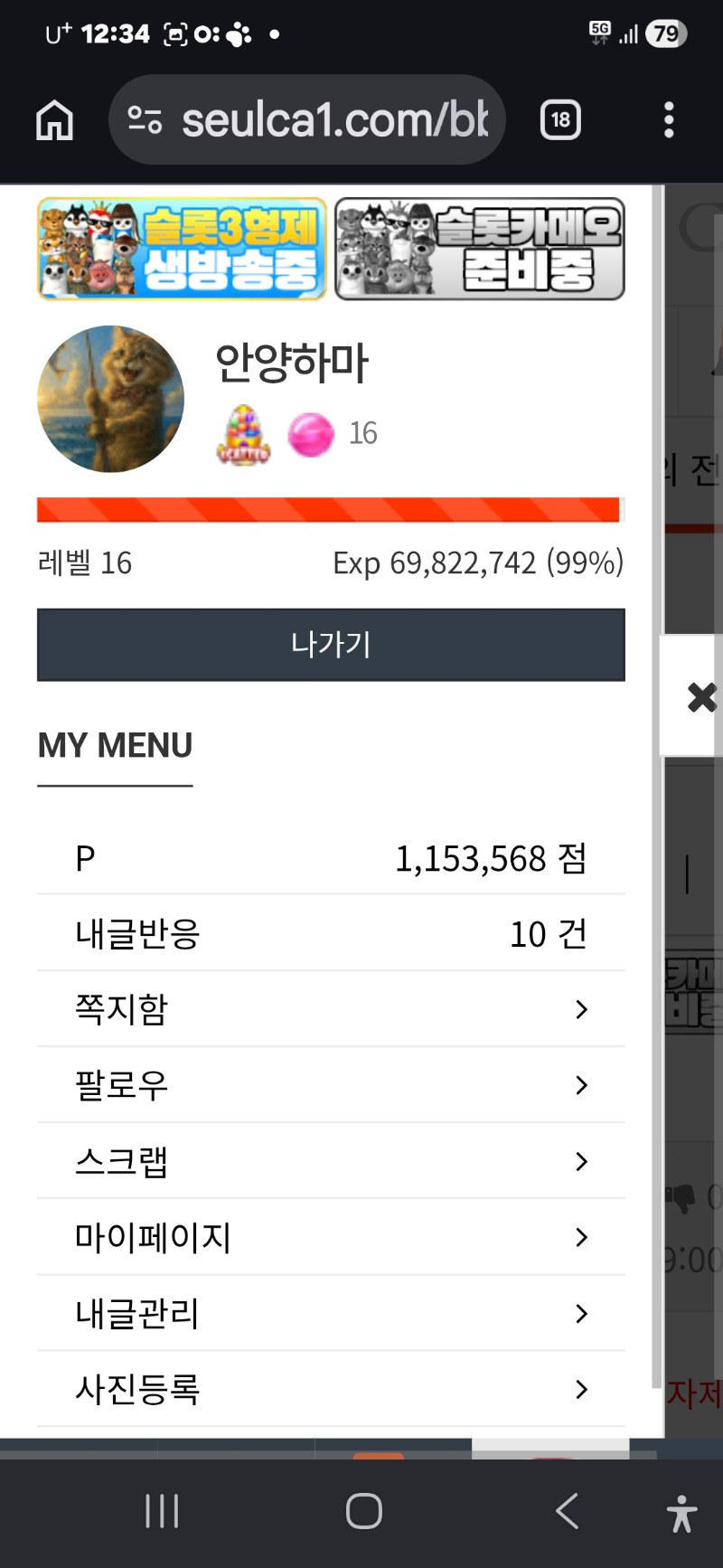Tap the 나가기 logout button
723x1568 pixels.
(331, 645)
